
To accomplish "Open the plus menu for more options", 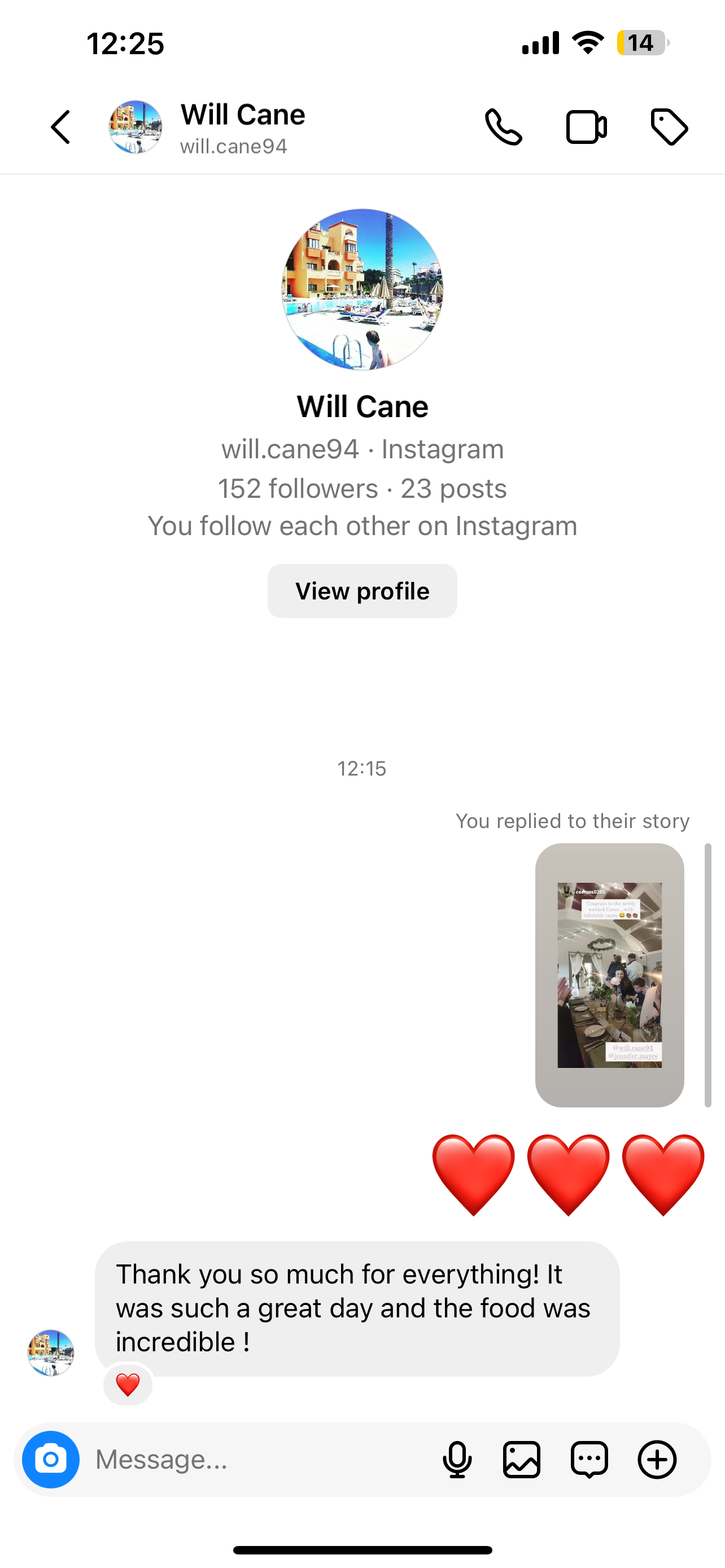I will pos(657,1459).
